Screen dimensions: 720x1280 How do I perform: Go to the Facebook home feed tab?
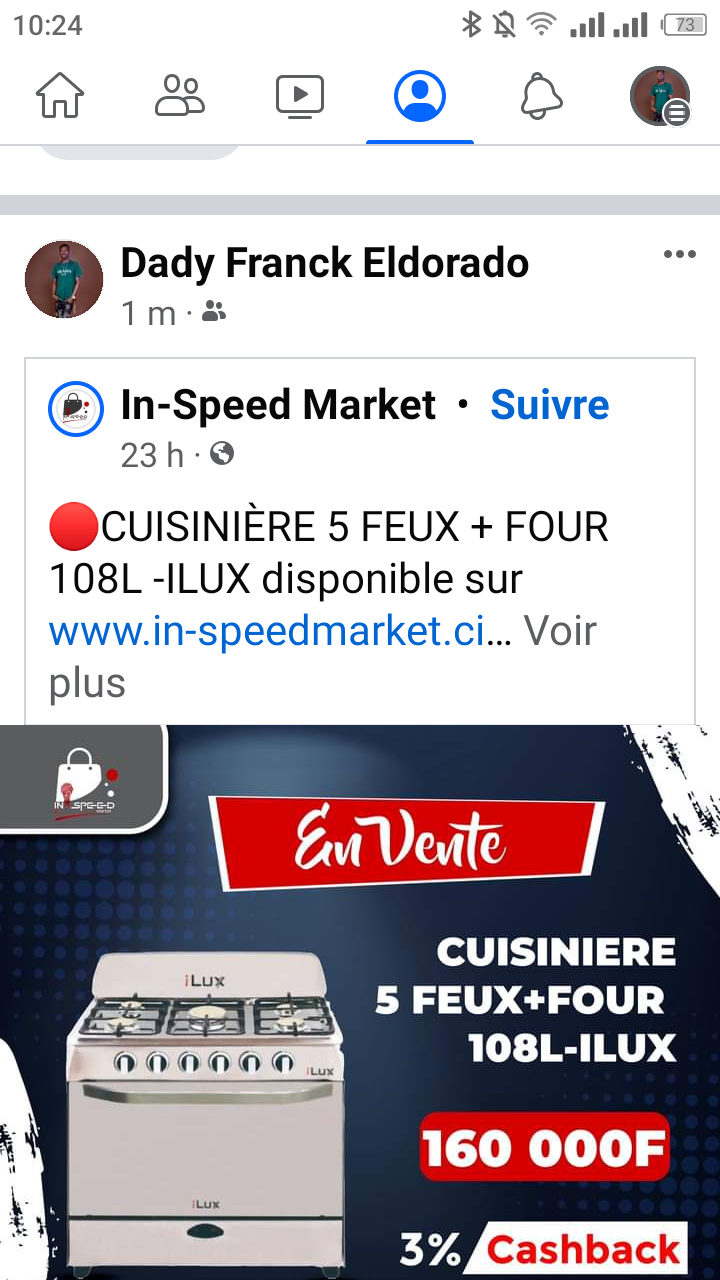60,97
